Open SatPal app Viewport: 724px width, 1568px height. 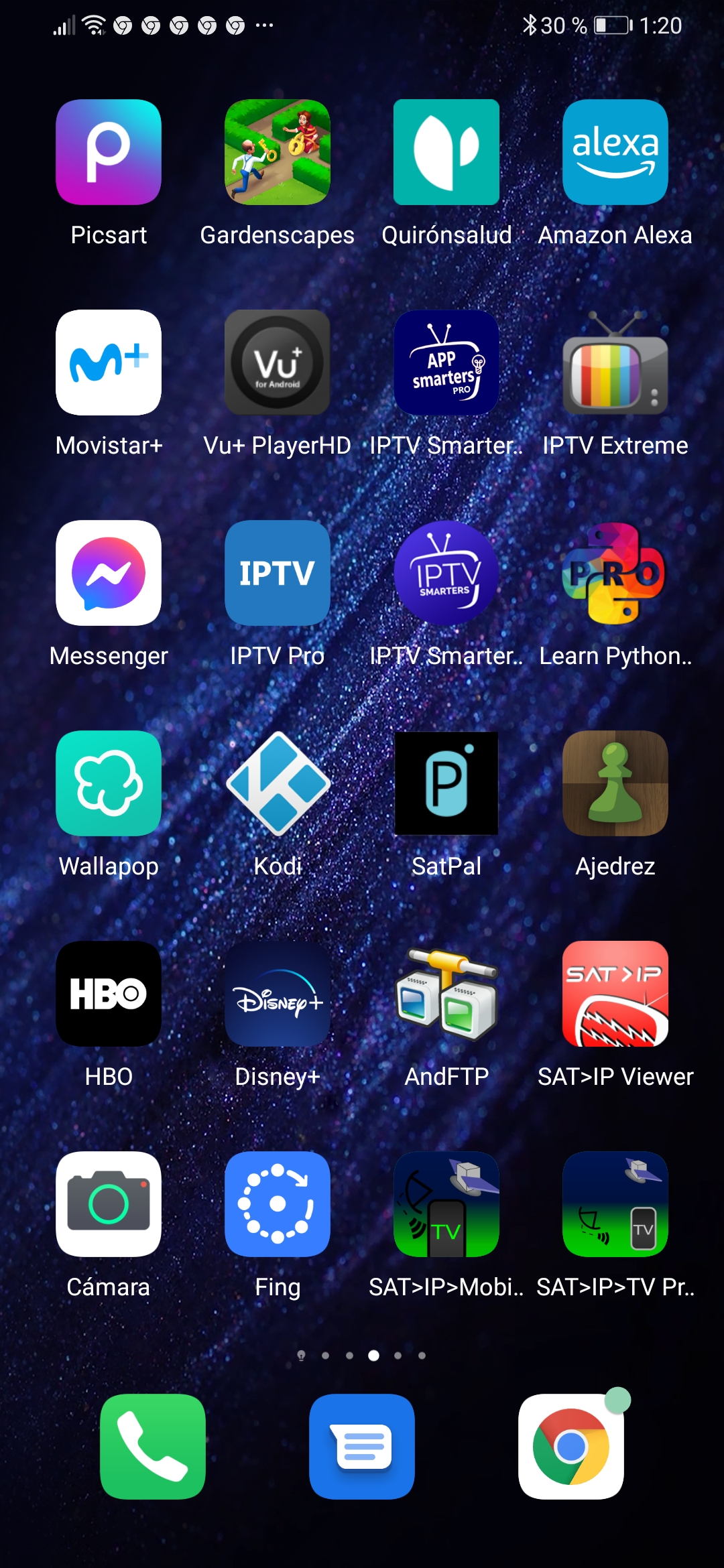pos(446,783)
